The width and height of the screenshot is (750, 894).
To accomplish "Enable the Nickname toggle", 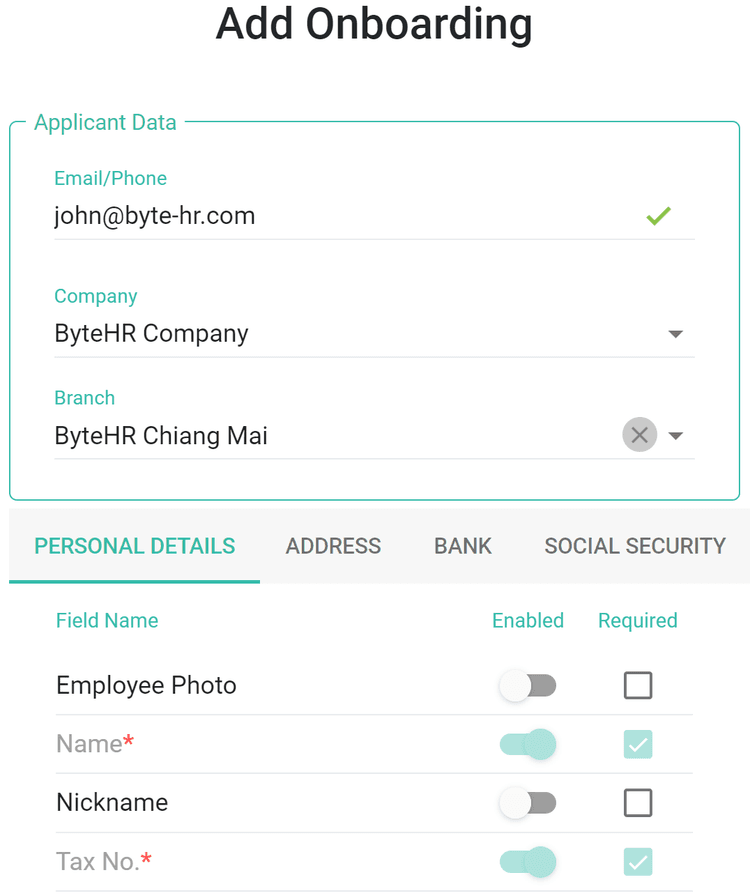I will coord(528,802).
